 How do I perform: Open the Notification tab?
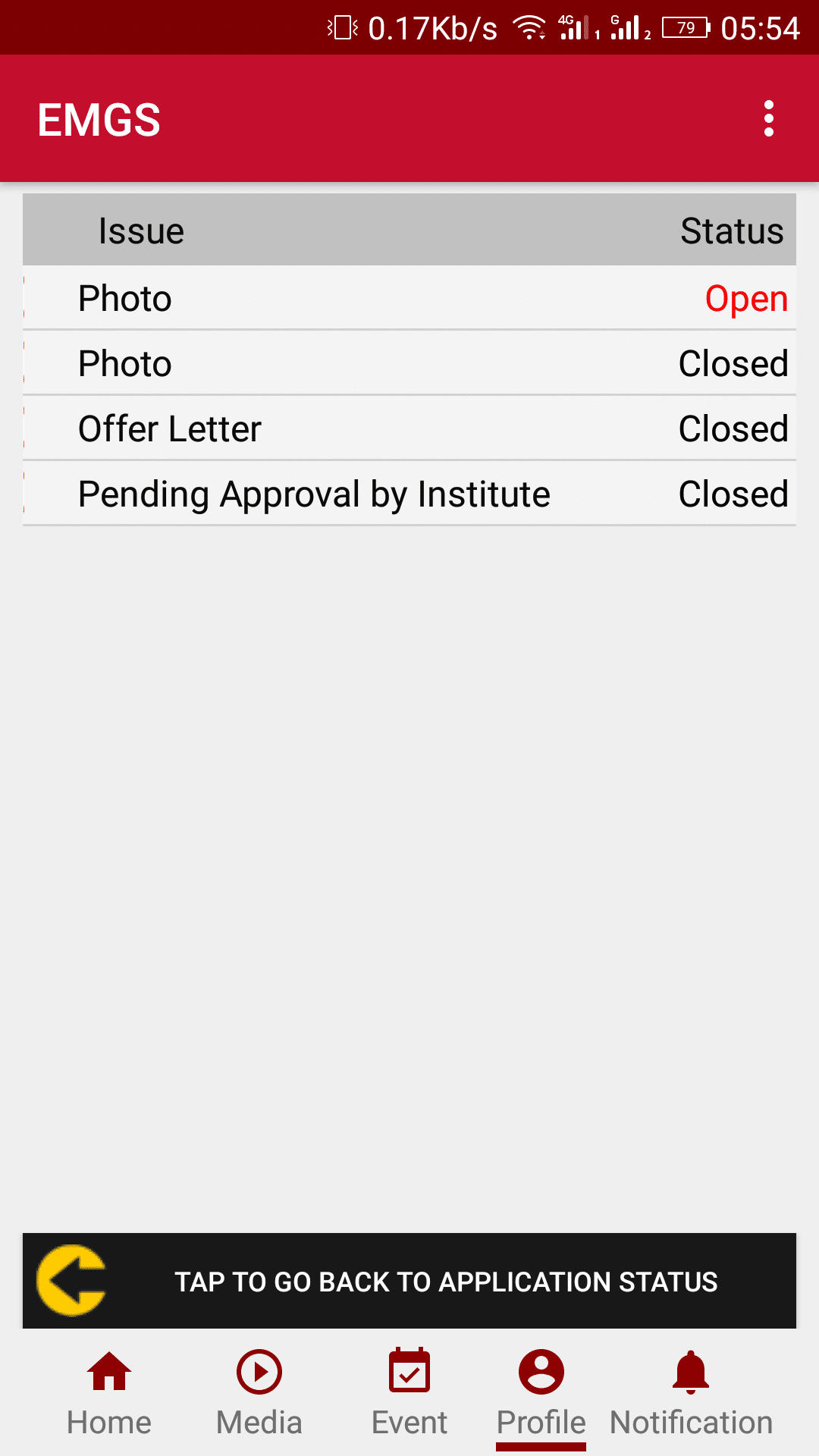pos(691,1394)
